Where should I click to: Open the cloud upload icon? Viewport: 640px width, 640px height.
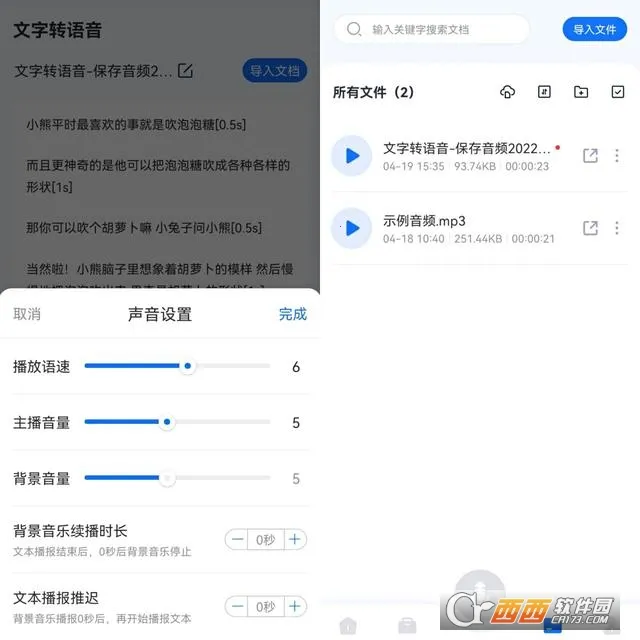[507, 92]
